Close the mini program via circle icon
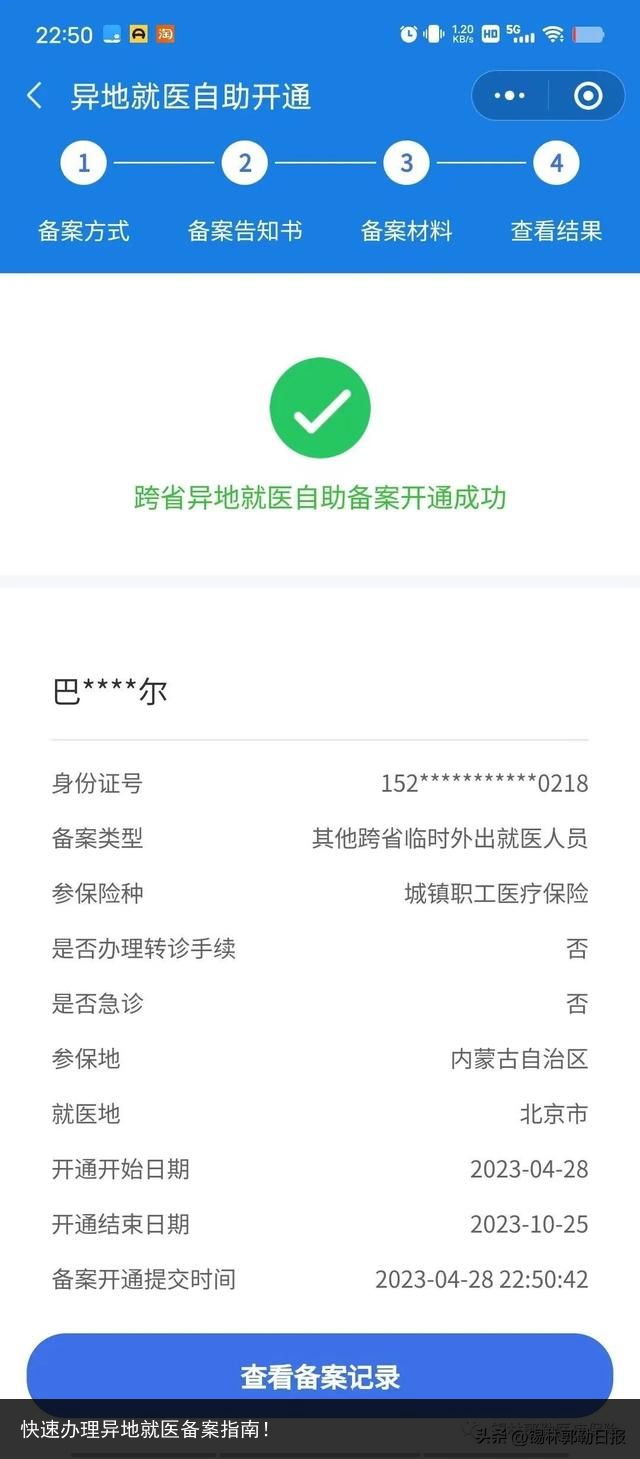The image size is (640, 1459). pos(588,96)
